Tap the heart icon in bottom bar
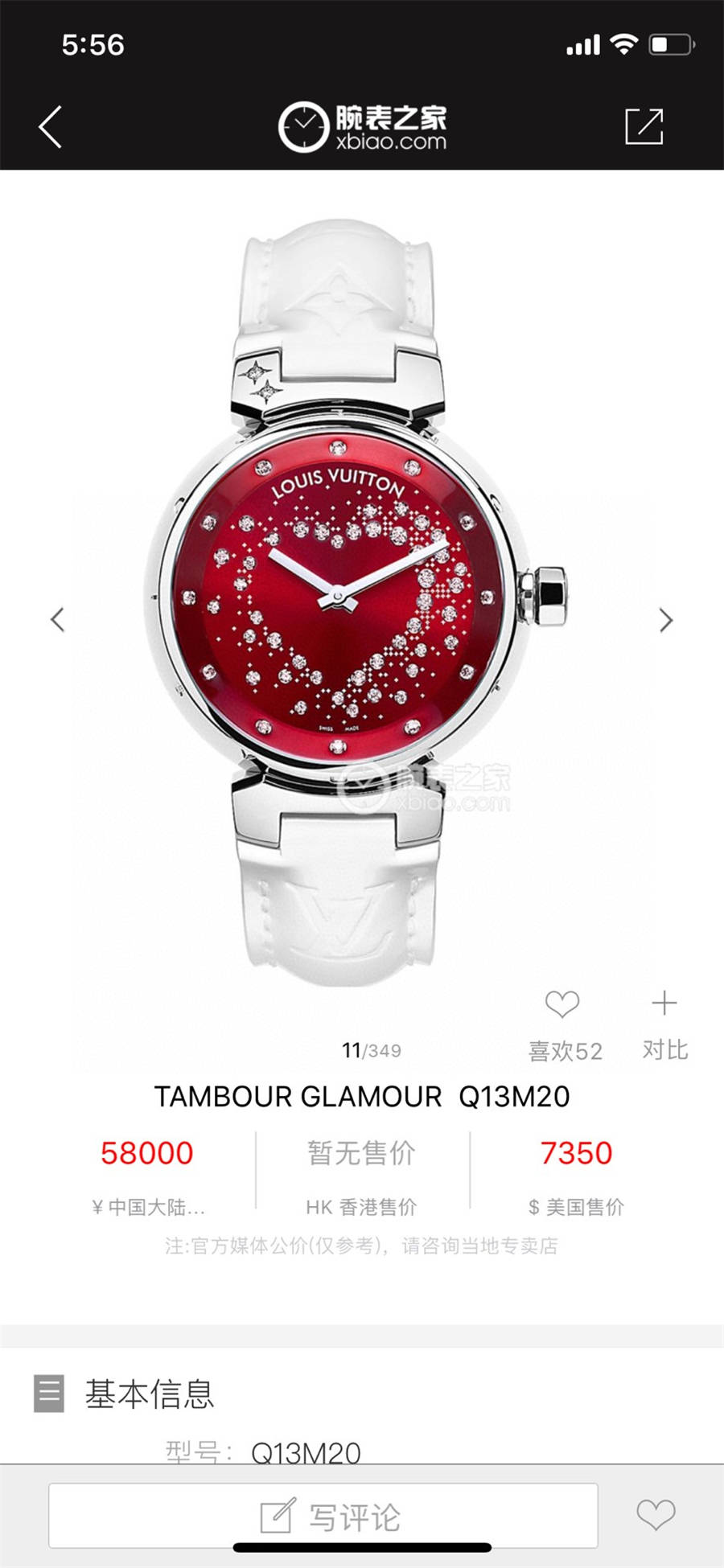Viewport: 724px width, 1568px height. pos(656,1515)
